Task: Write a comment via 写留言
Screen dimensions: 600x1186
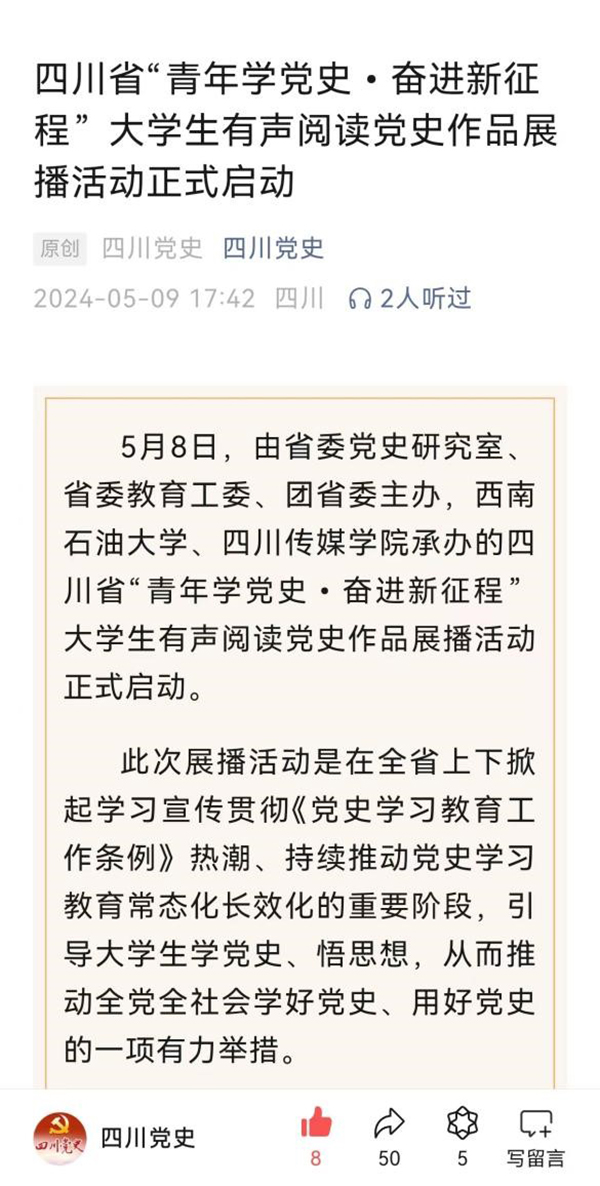Action: tap(536, 1135)
